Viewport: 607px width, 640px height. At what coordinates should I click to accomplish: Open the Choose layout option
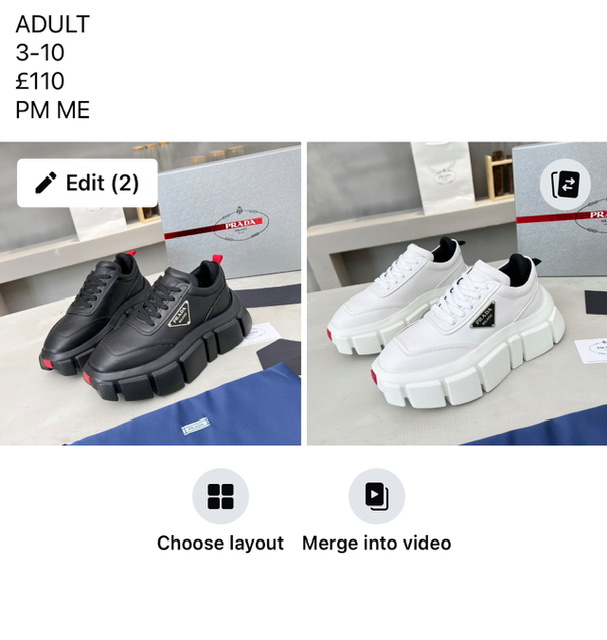coord(220,497)
